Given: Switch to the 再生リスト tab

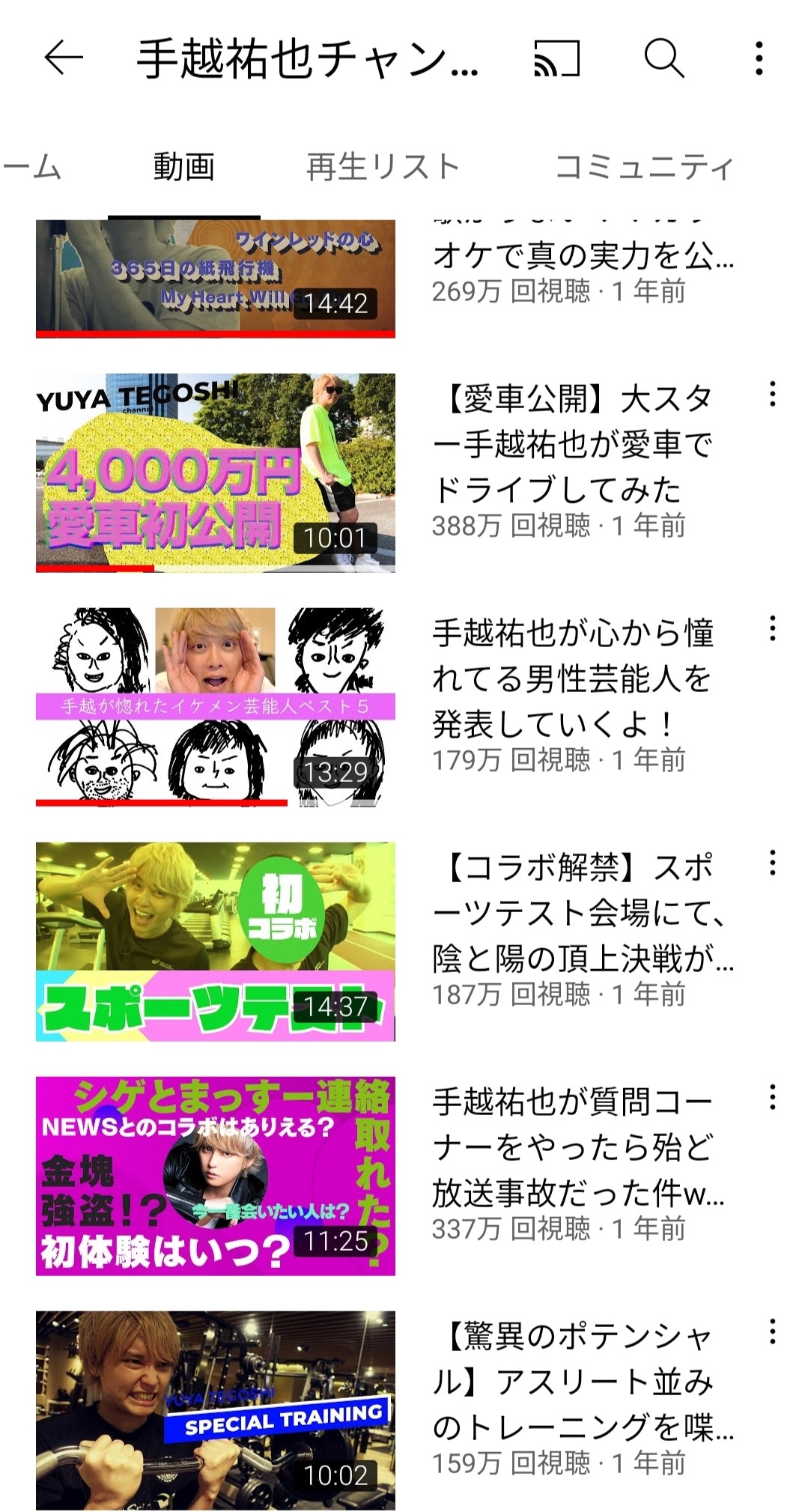Looking at the screenshot, I should click(x=383, y=166).
